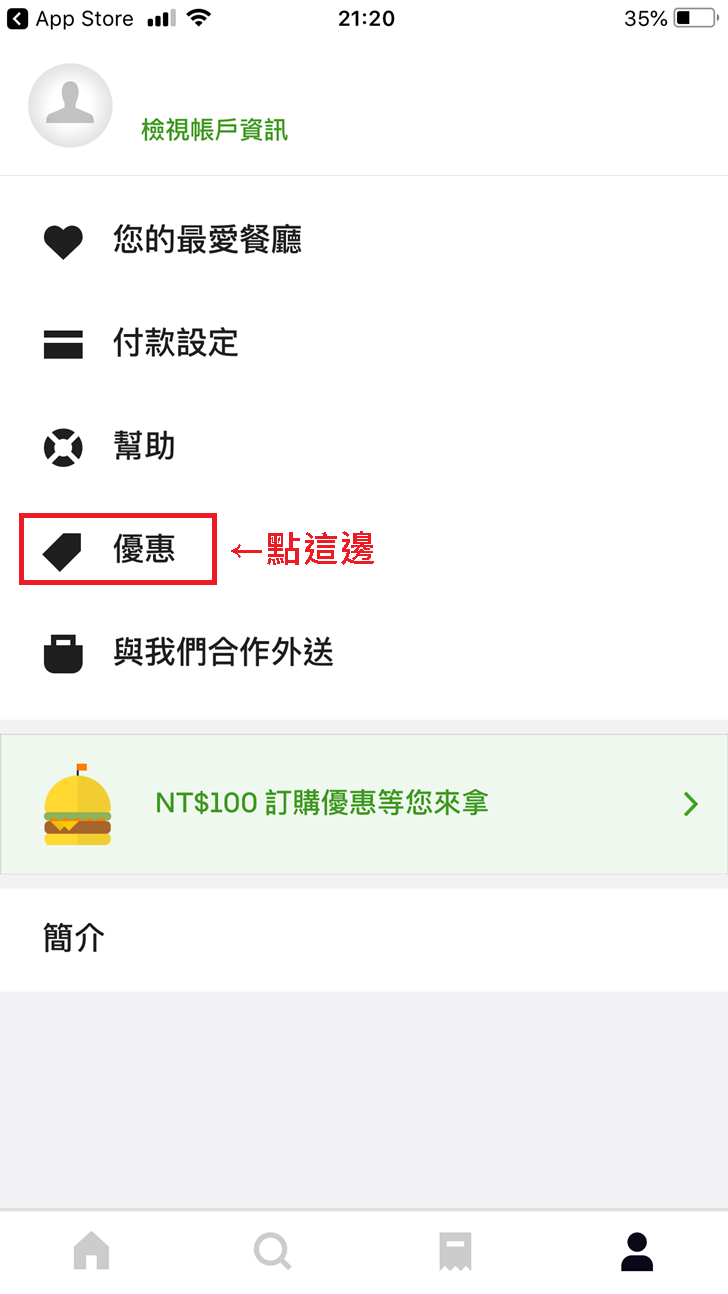Switch to the home tab

91,1251
